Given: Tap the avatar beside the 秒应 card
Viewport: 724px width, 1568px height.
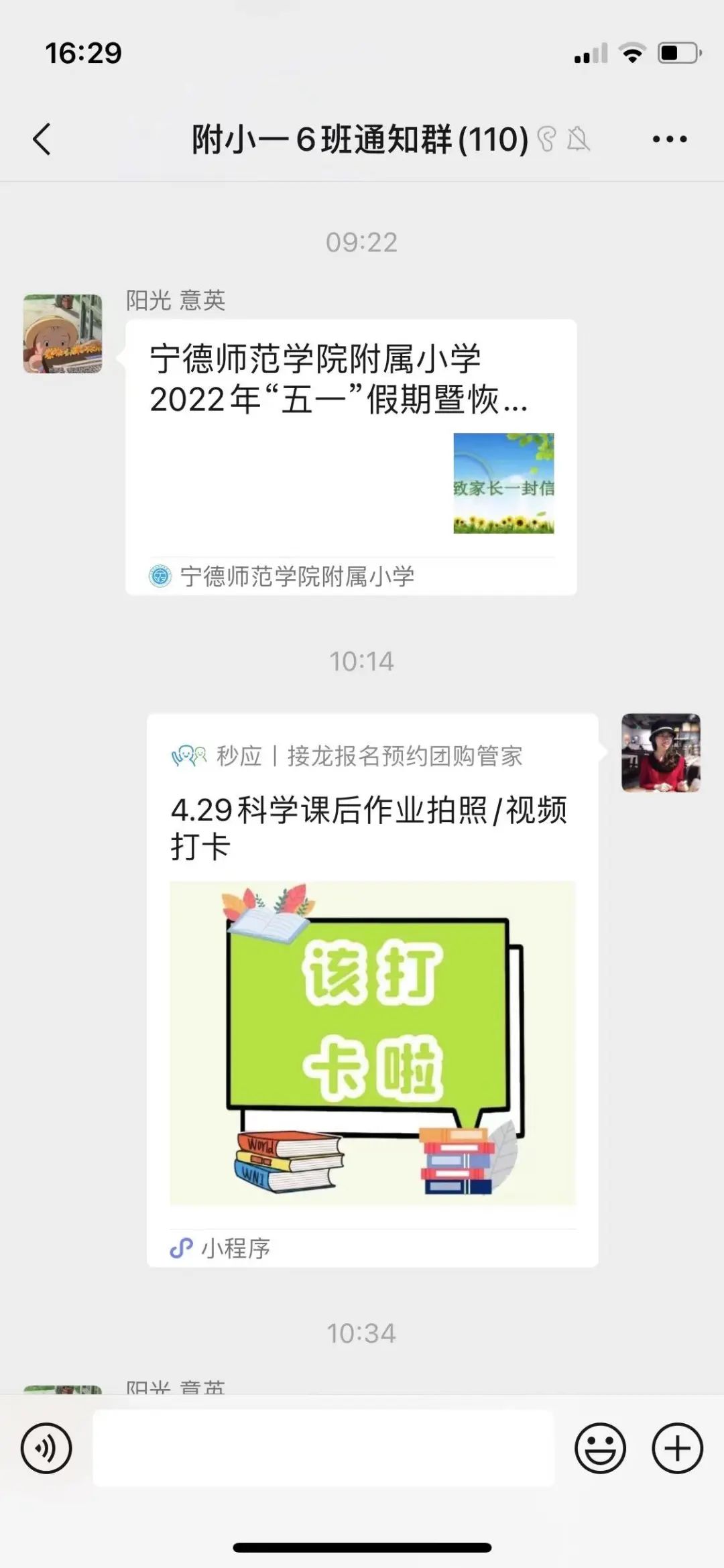Looking at the screenshot, I should pyautogui.click(x=660, y=752).
